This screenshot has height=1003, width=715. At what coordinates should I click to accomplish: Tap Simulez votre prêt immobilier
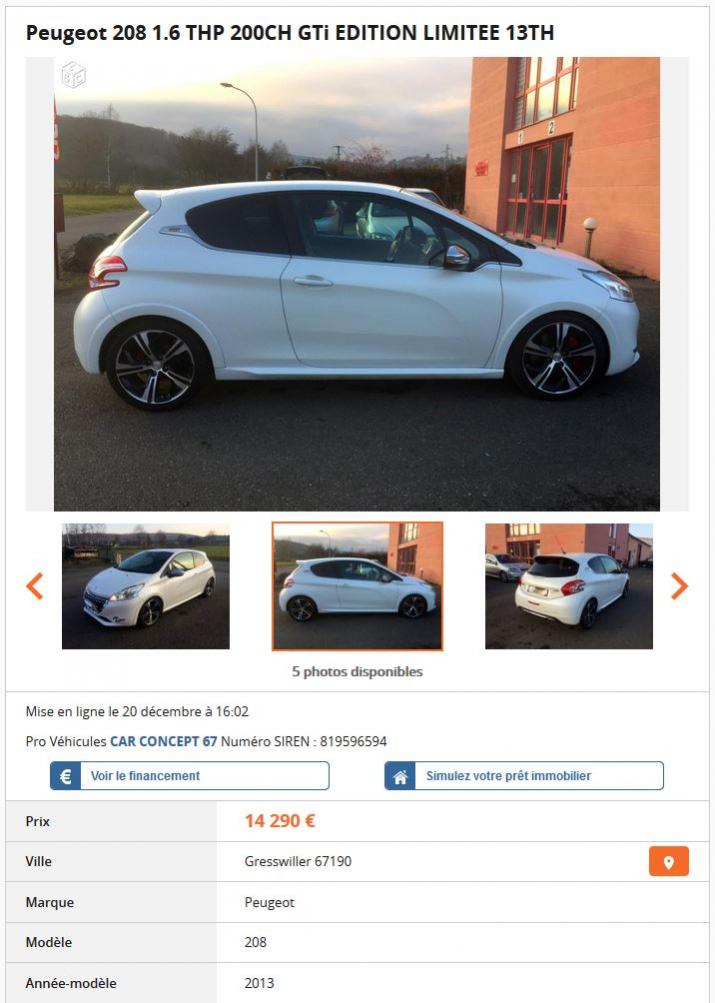tap(524, 776)
